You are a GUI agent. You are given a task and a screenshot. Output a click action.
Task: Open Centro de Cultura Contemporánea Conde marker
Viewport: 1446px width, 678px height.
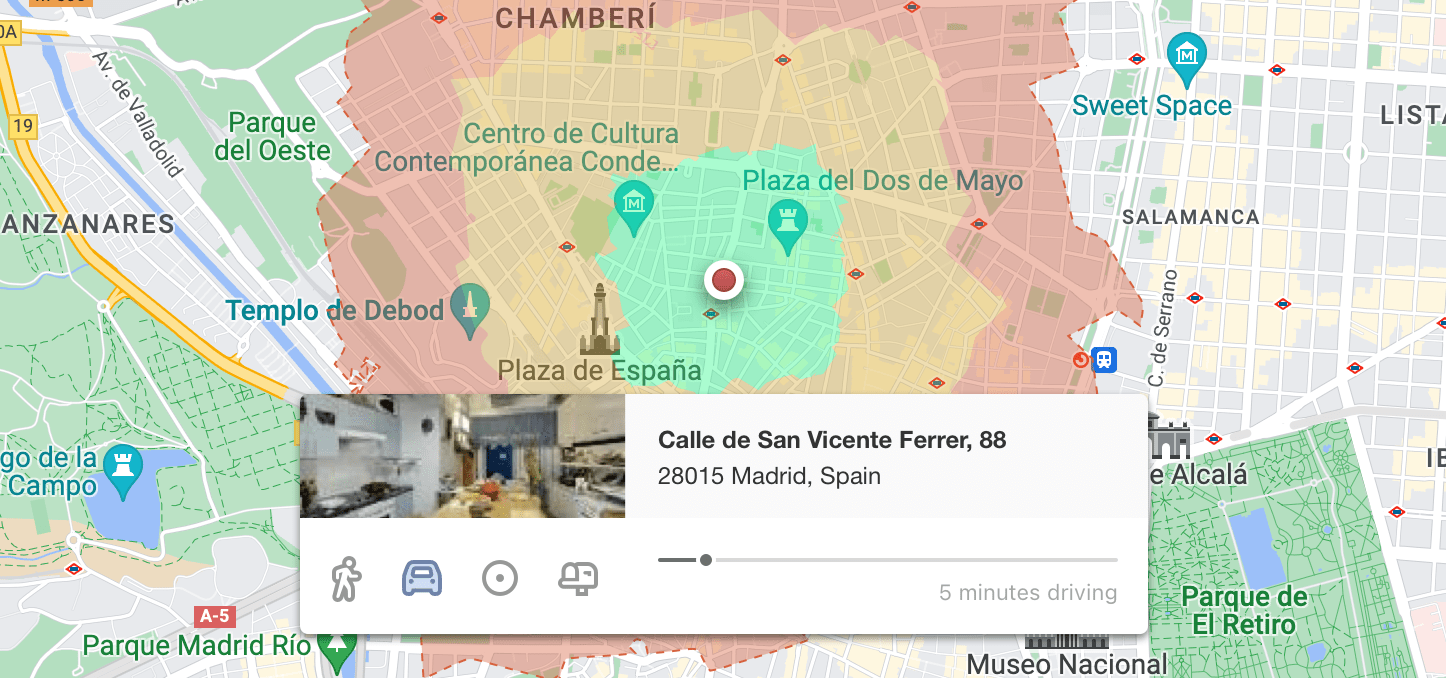coord(633,204)
